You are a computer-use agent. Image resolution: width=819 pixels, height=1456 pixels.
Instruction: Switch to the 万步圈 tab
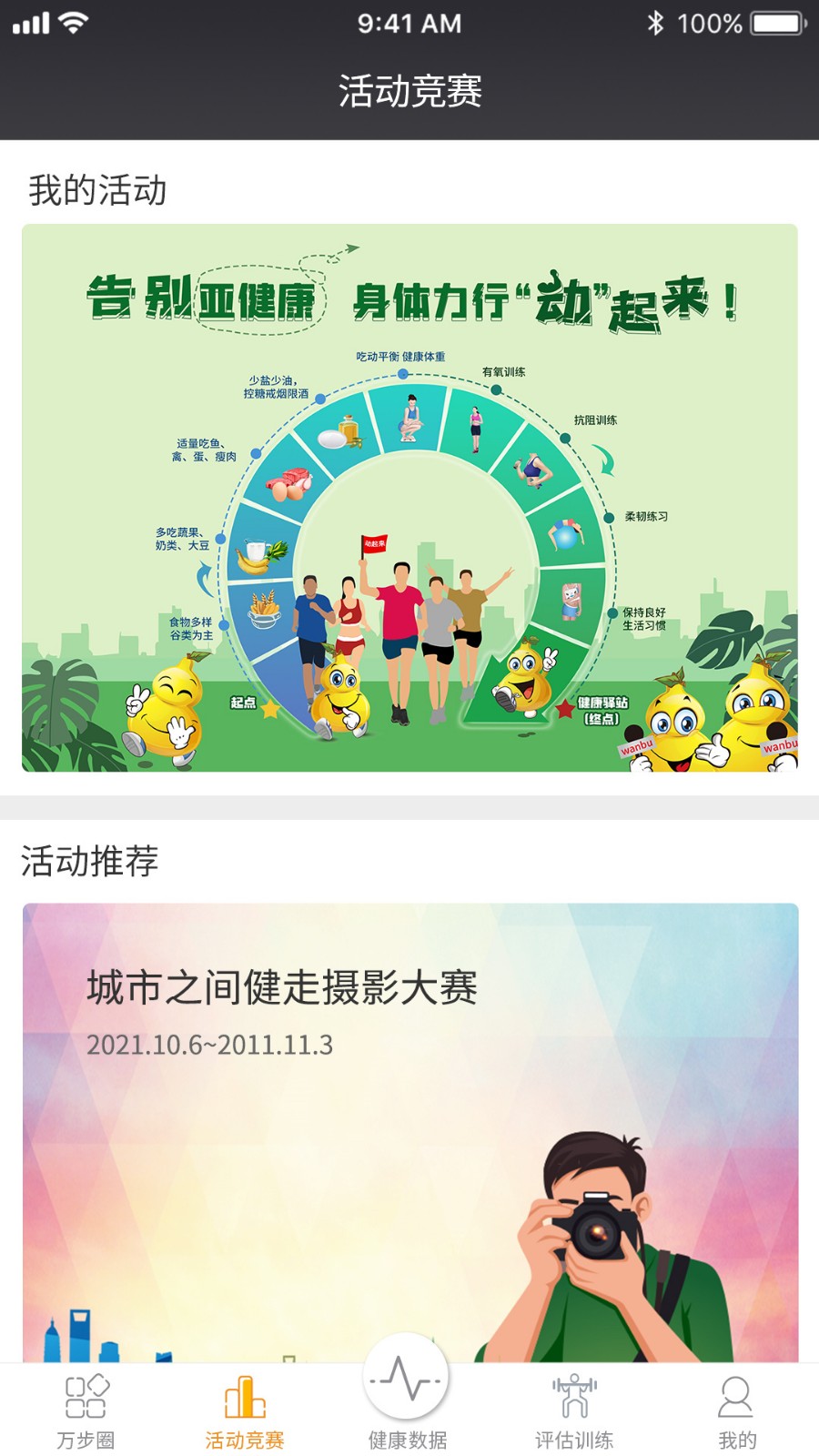tap(86, 1410)
